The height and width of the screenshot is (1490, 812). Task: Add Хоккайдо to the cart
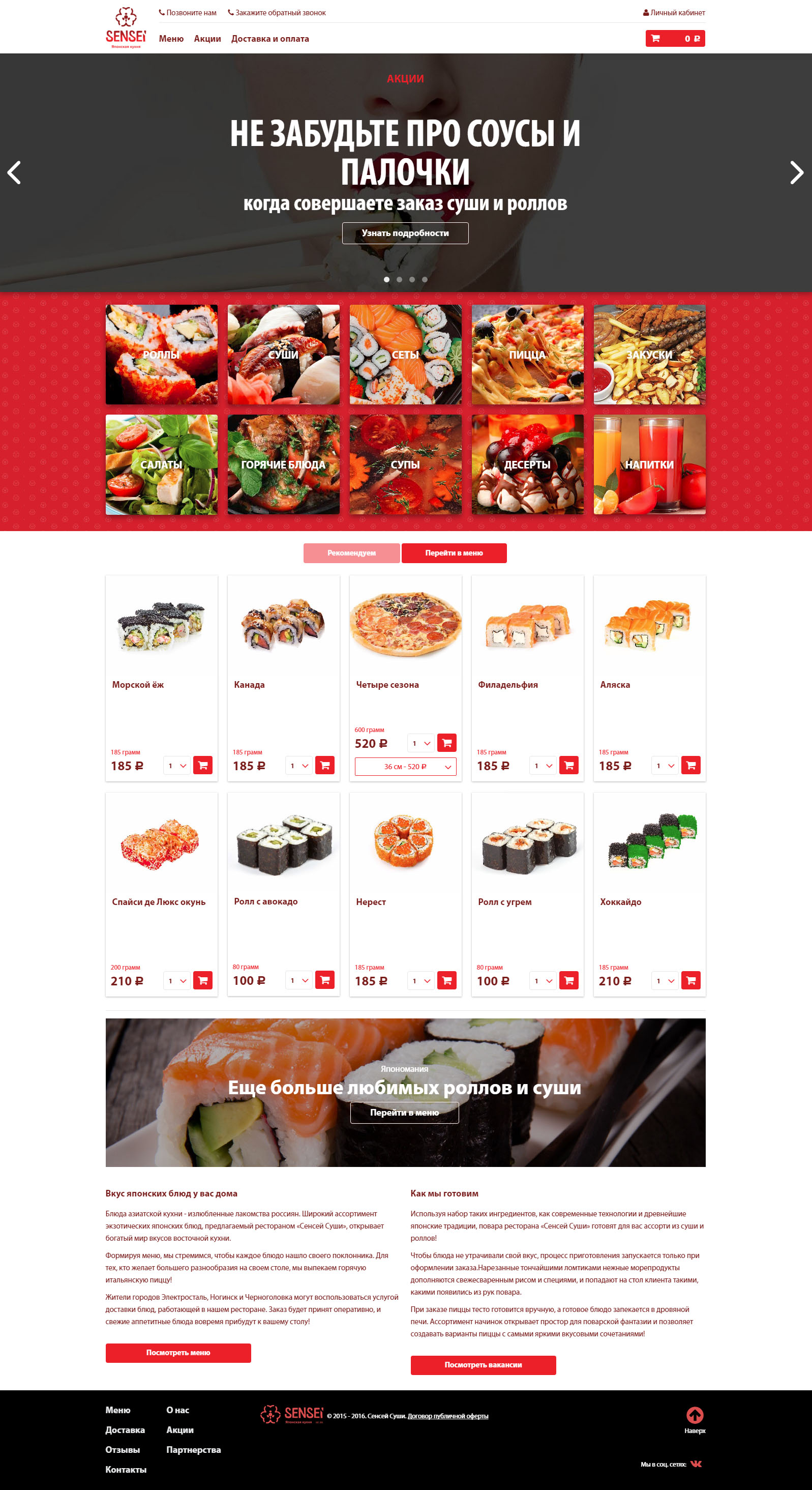(x=690, y=980)
